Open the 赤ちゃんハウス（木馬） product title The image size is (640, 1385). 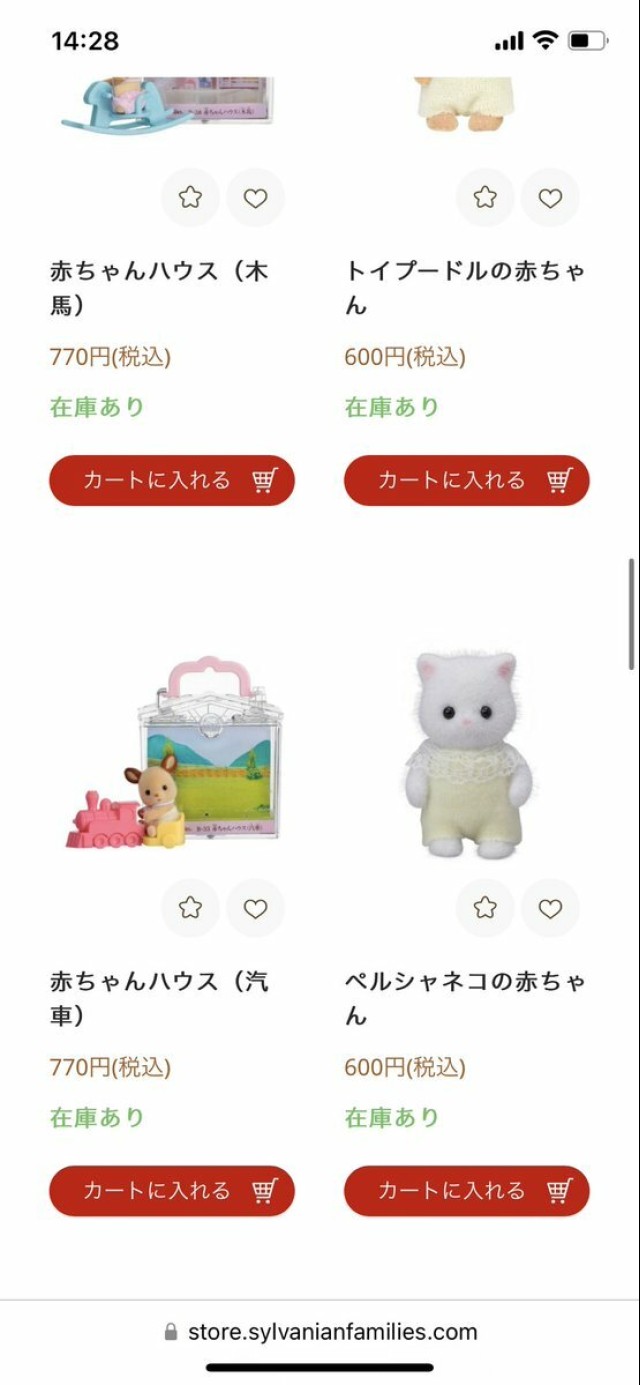click(x=160, y=288)
